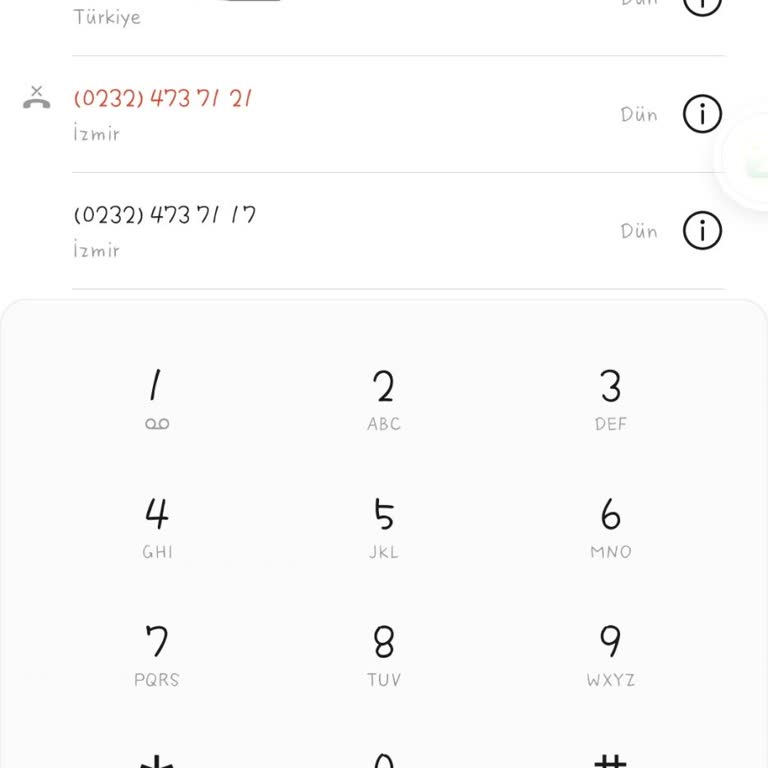Screen dimensions: 768x768
Task: Tap the star key on the dialpad
Action: (157, 760)
